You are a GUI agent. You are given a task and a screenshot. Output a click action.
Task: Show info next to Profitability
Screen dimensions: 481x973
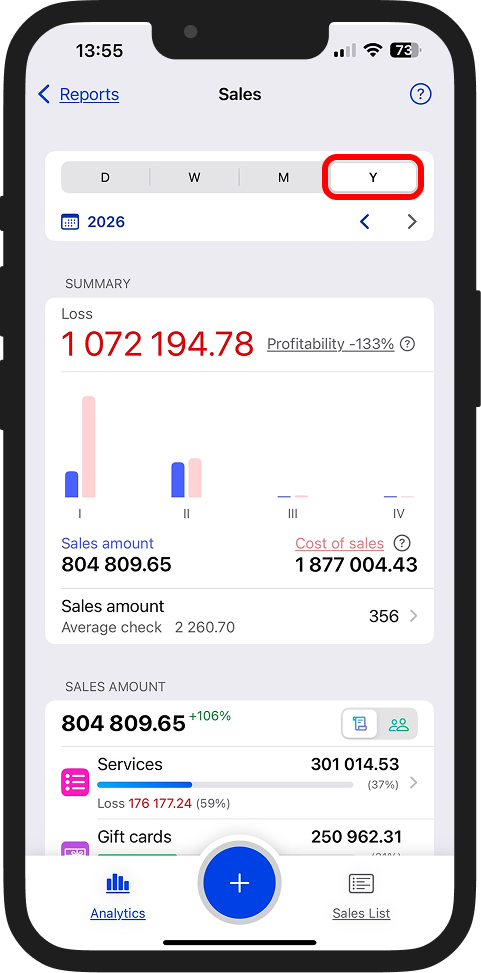tap(408, 344)
